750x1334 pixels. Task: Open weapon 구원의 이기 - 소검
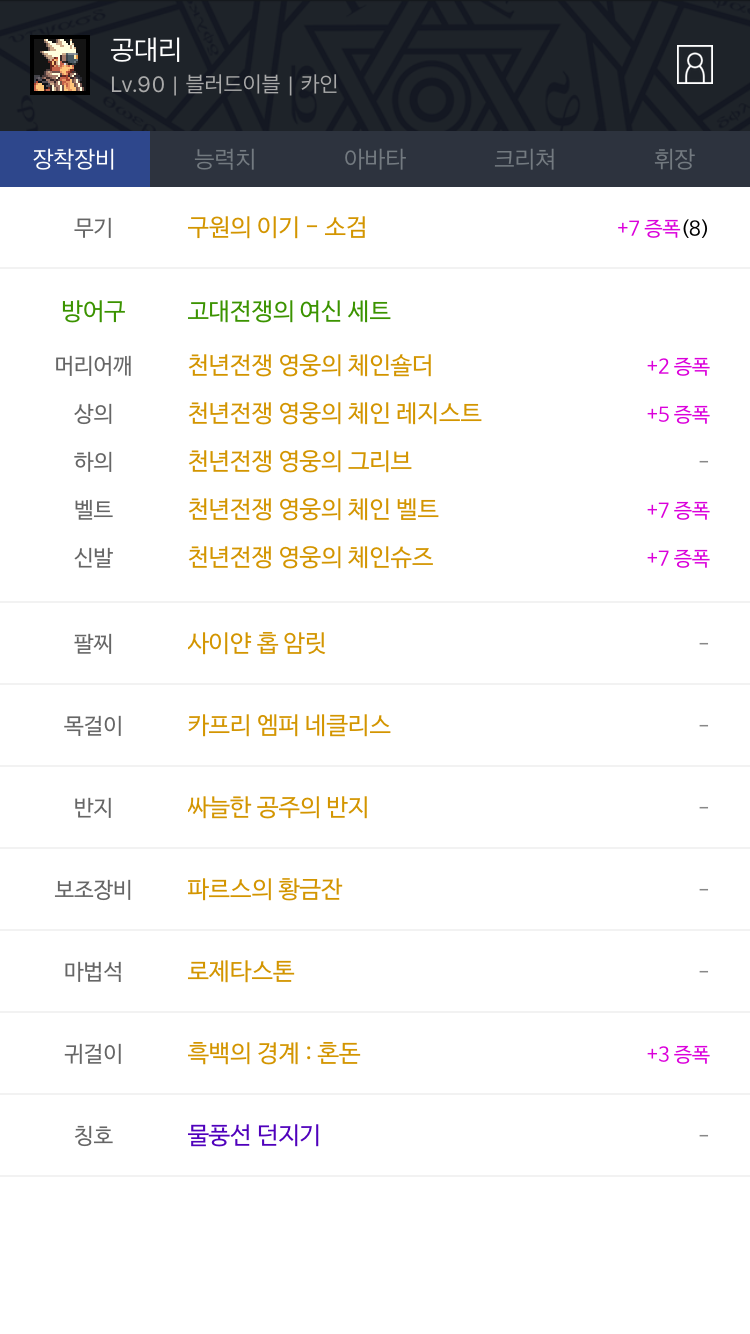point(277,227)
